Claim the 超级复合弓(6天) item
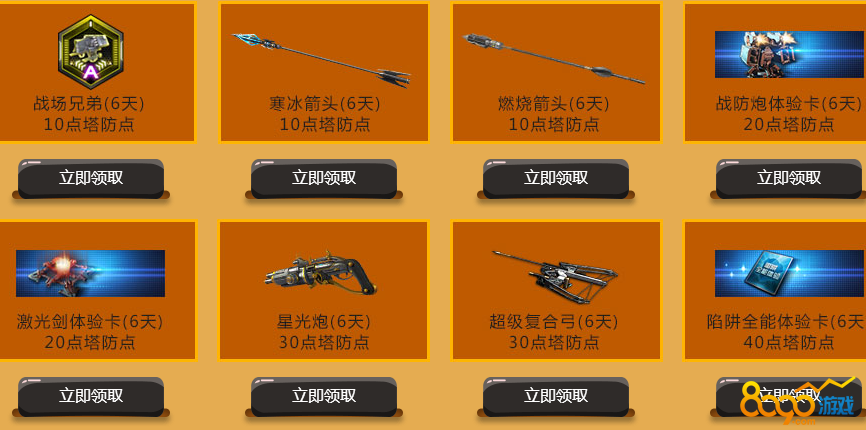866x430 pixels. point(556,396)
